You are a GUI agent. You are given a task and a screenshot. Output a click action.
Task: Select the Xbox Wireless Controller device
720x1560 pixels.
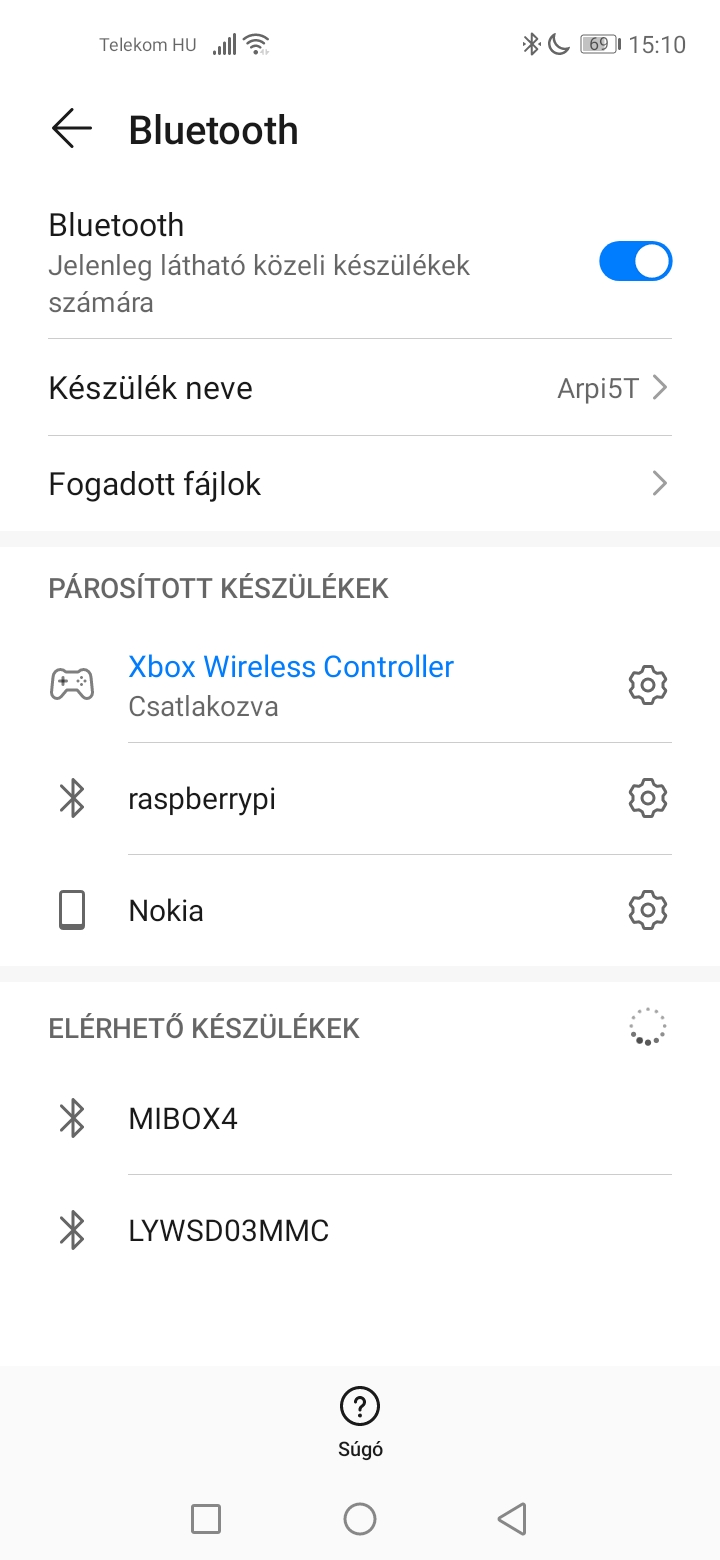(x=291, y=685)
